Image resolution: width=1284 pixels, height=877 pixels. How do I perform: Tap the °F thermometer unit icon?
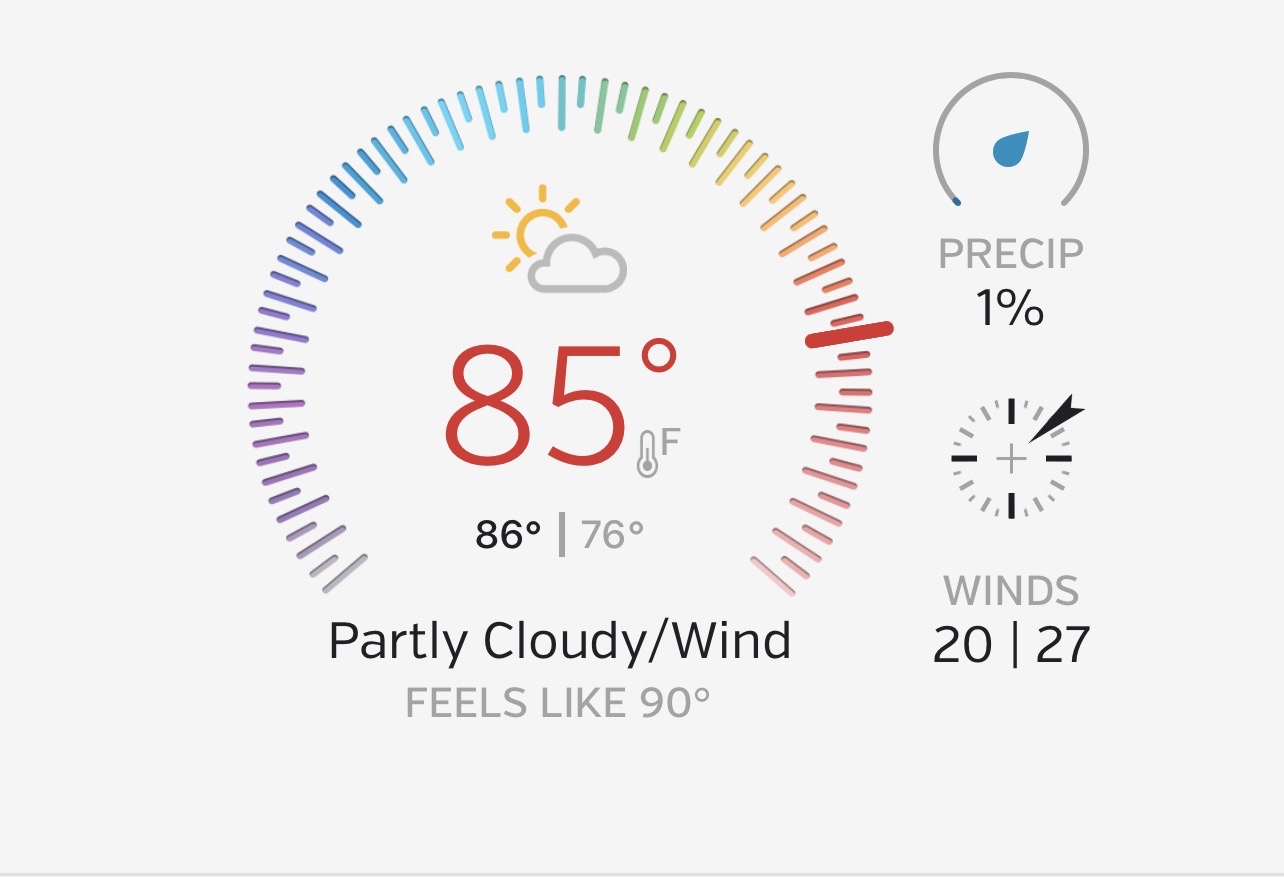pyautogui.click(x=659, y=452)
